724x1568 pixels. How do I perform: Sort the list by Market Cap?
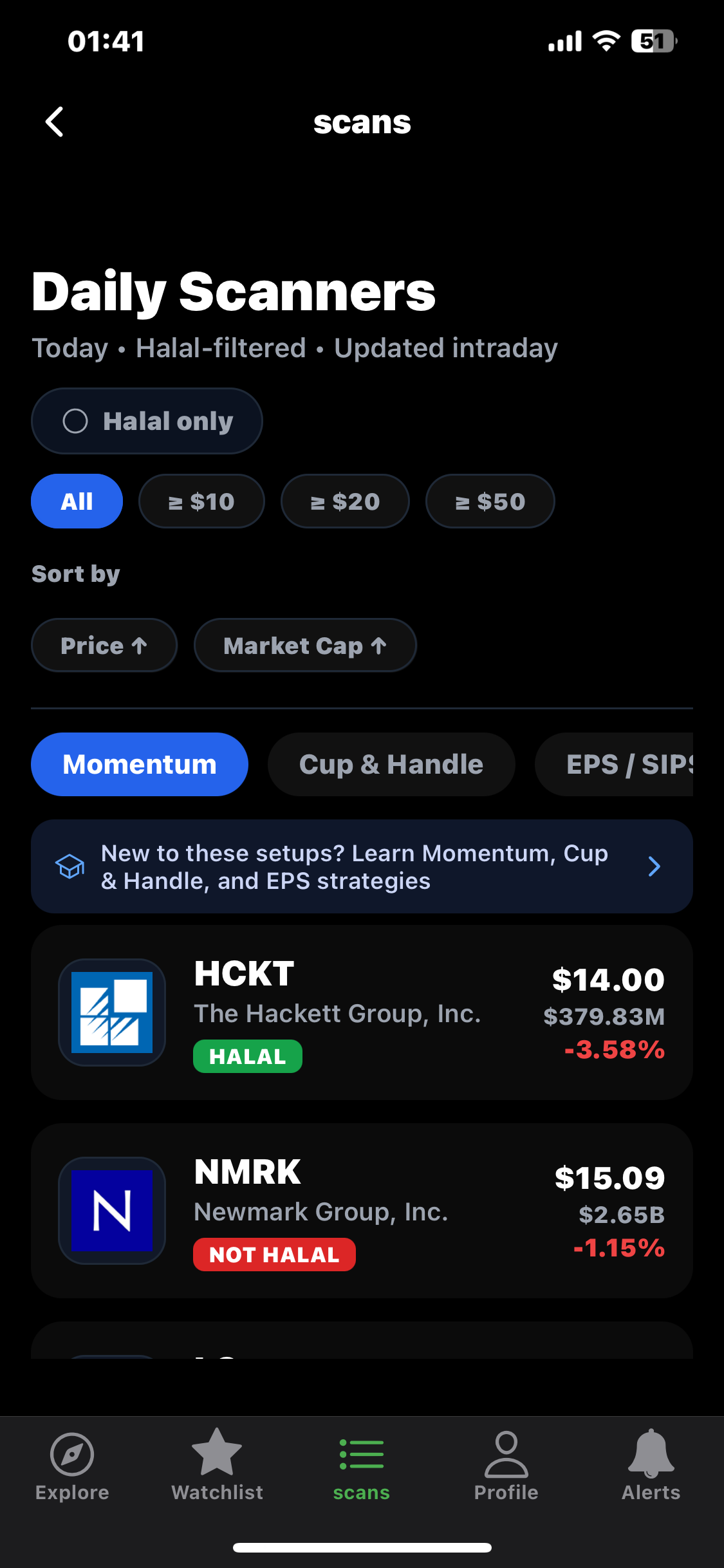point(305,646)
